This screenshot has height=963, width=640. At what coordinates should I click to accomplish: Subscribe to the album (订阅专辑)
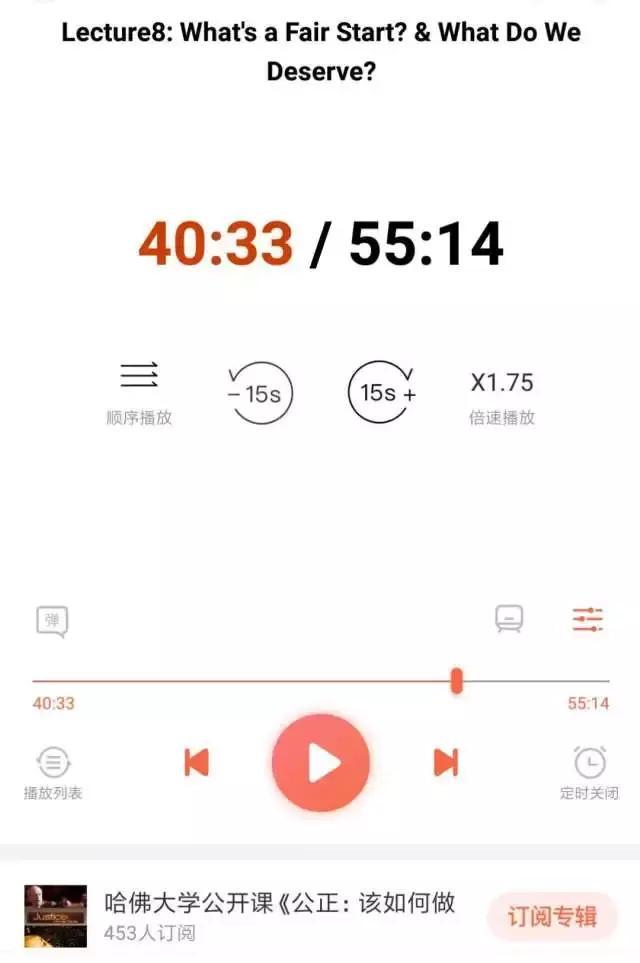click(x=551, y=916)
